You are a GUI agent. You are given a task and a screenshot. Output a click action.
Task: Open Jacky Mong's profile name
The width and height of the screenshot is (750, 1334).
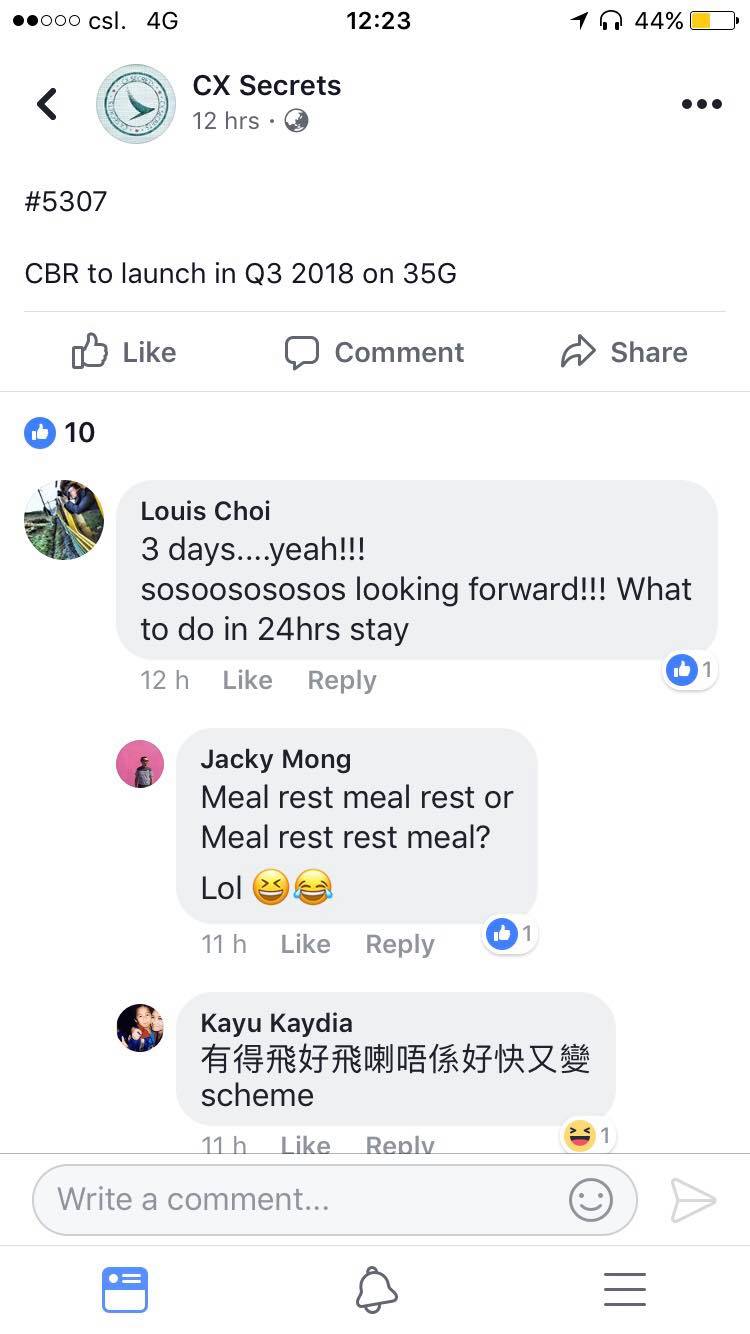[x=275, y=759]
